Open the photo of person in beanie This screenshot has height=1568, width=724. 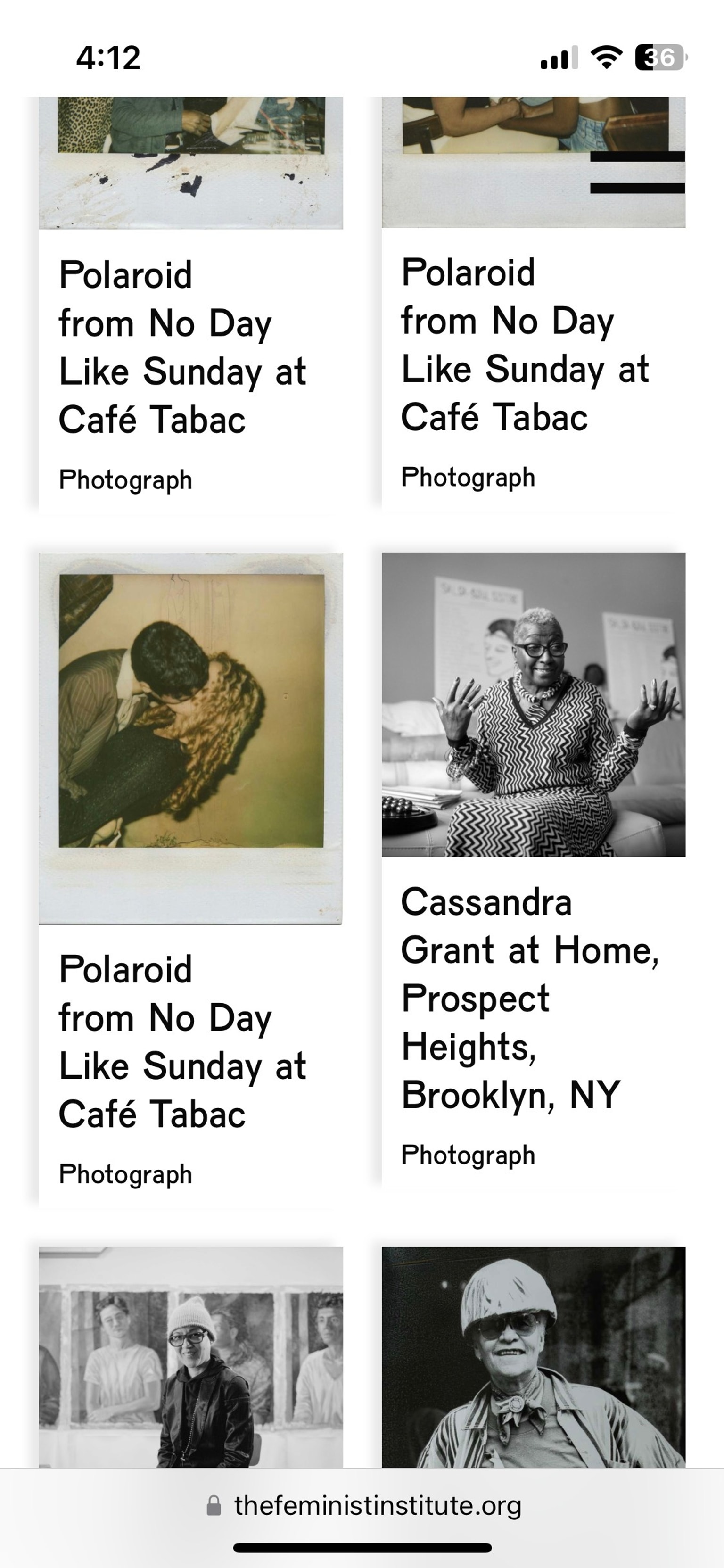pos(191,1356)
